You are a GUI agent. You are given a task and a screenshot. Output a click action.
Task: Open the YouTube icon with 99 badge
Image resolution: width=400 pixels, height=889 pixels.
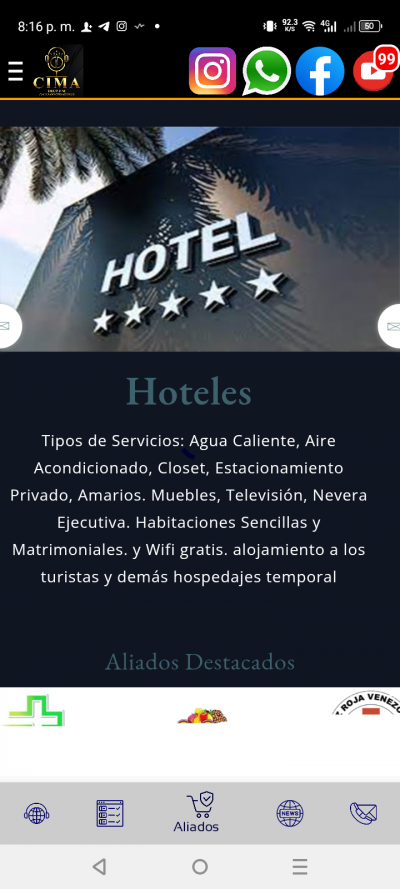coord(374,70)
